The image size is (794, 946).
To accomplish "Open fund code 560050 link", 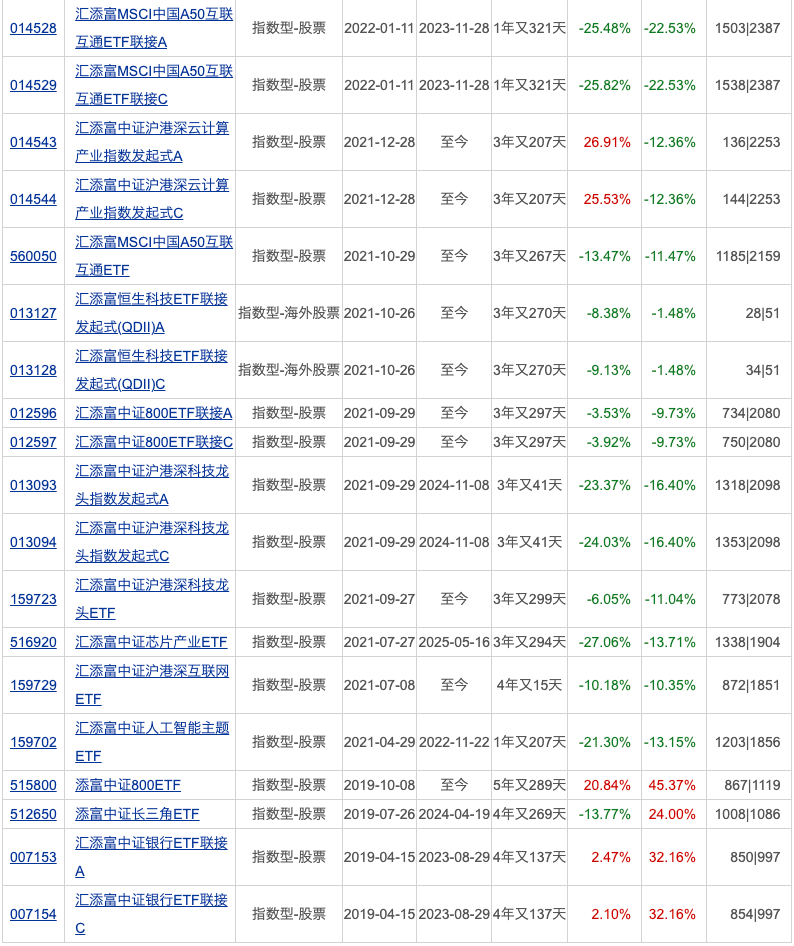I will pyautogui.click(x=33, y=256).
